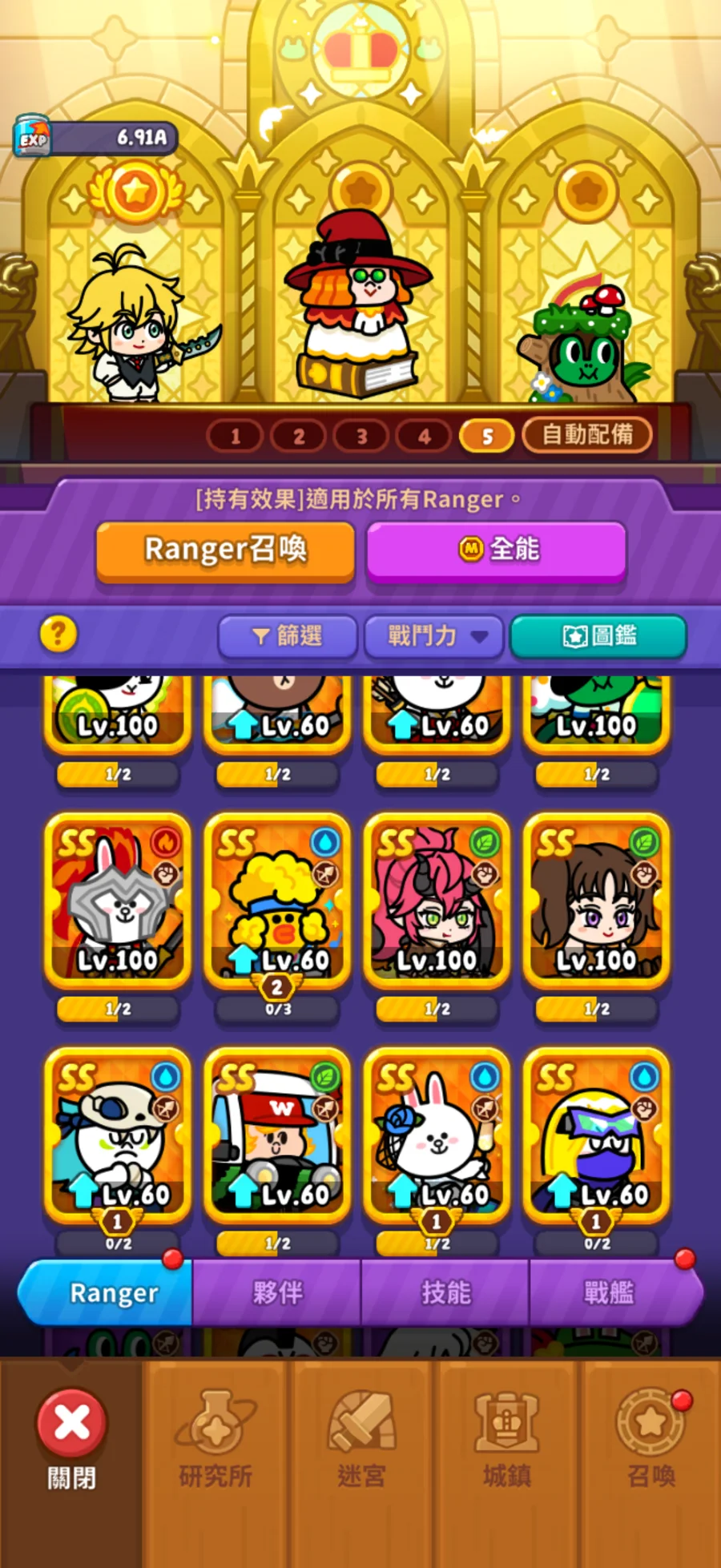Open the 戰艦 tab
The height and width of the screenshot is (1568, 721).
(x=609, y=1292)
